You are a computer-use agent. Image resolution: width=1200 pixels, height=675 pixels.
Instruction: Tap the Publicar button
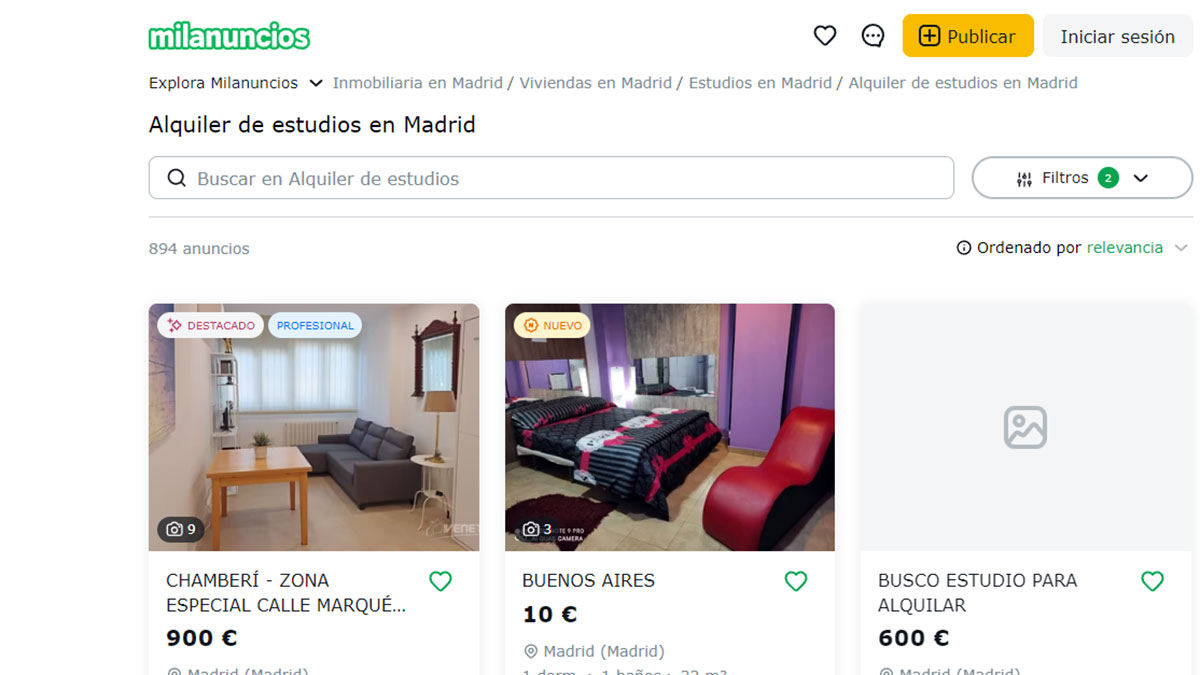pos(967,36)
